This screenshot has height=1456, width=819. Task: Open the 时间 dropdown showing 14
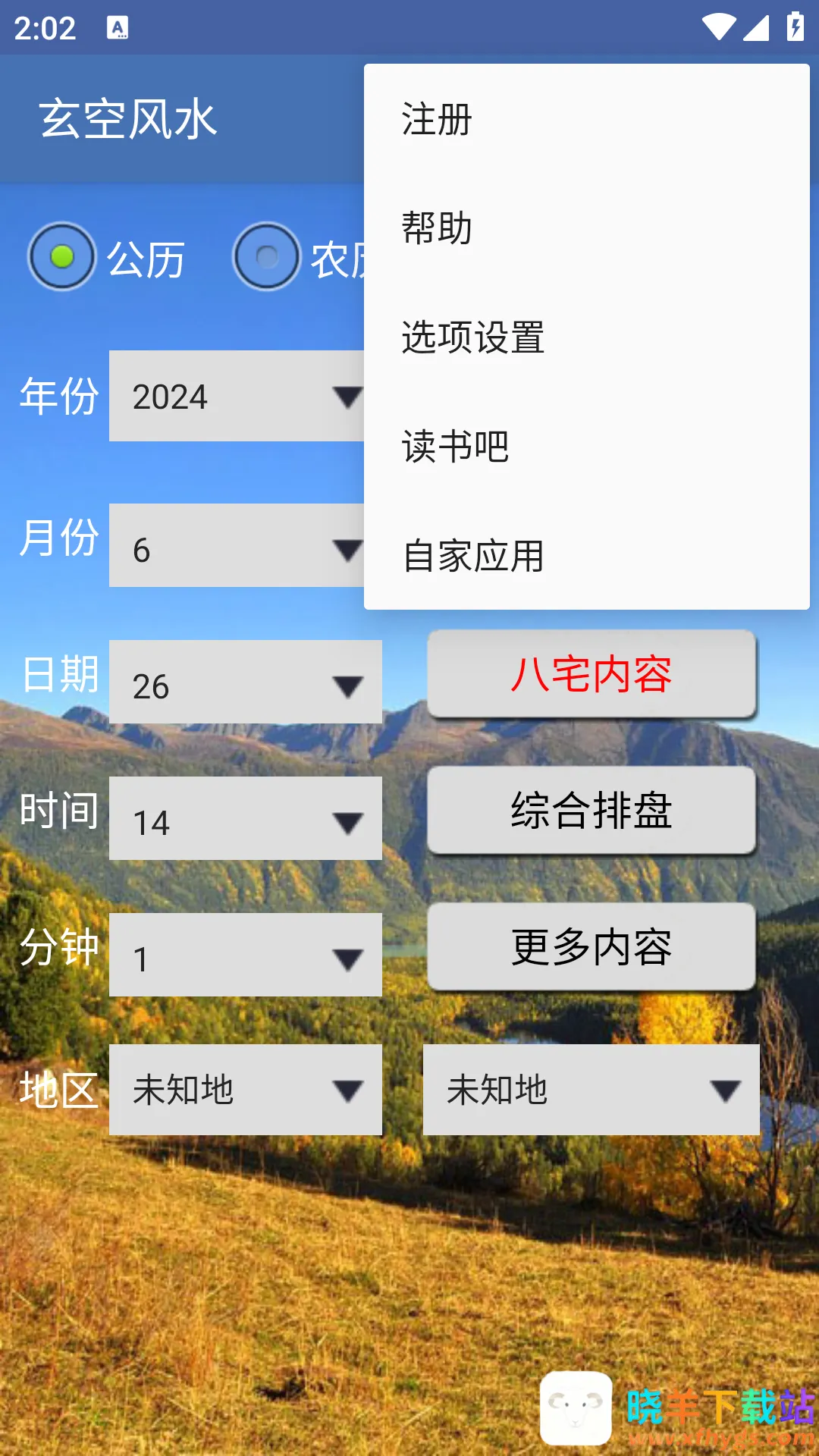[x=245, y=819]
